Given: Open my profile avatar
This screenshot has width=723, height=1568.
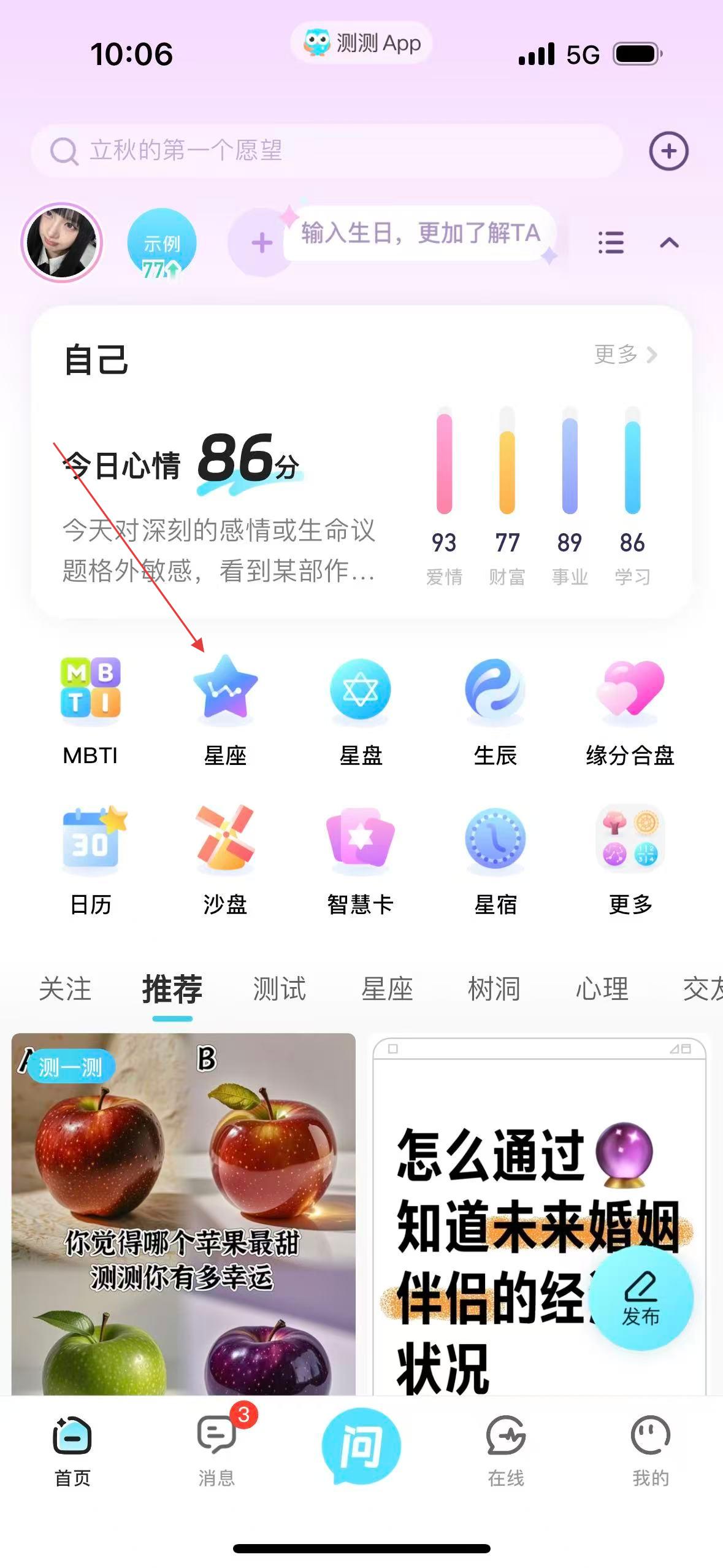Looking at the screenshot, I should coord(61,242).
